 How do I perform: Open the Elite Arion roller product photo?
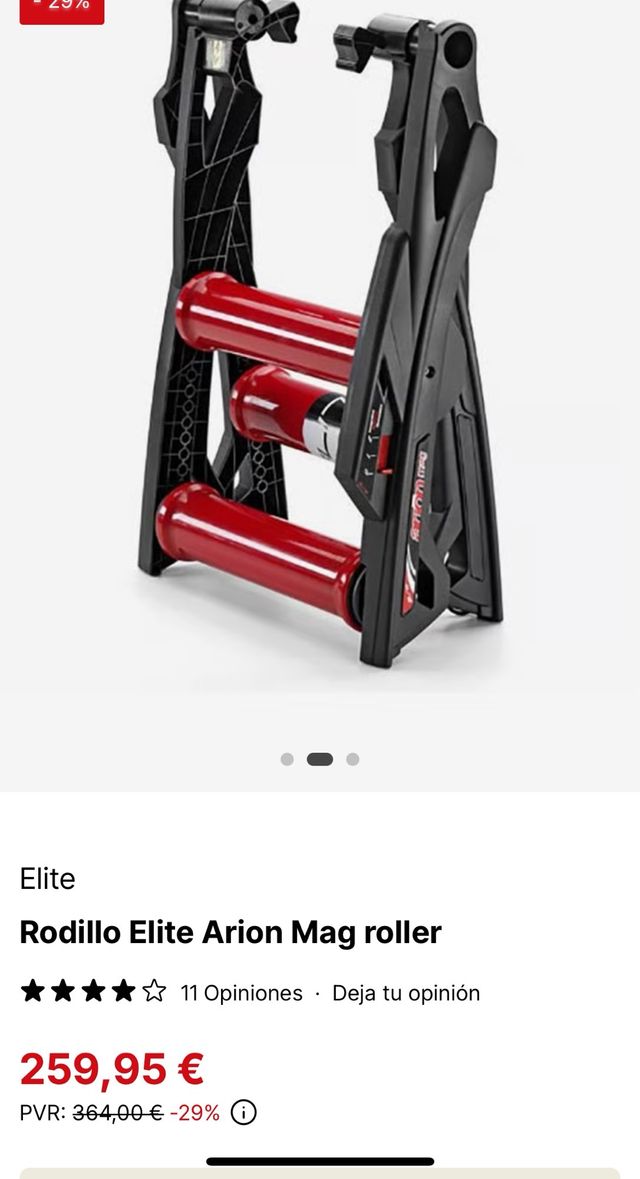pos(320,340)
